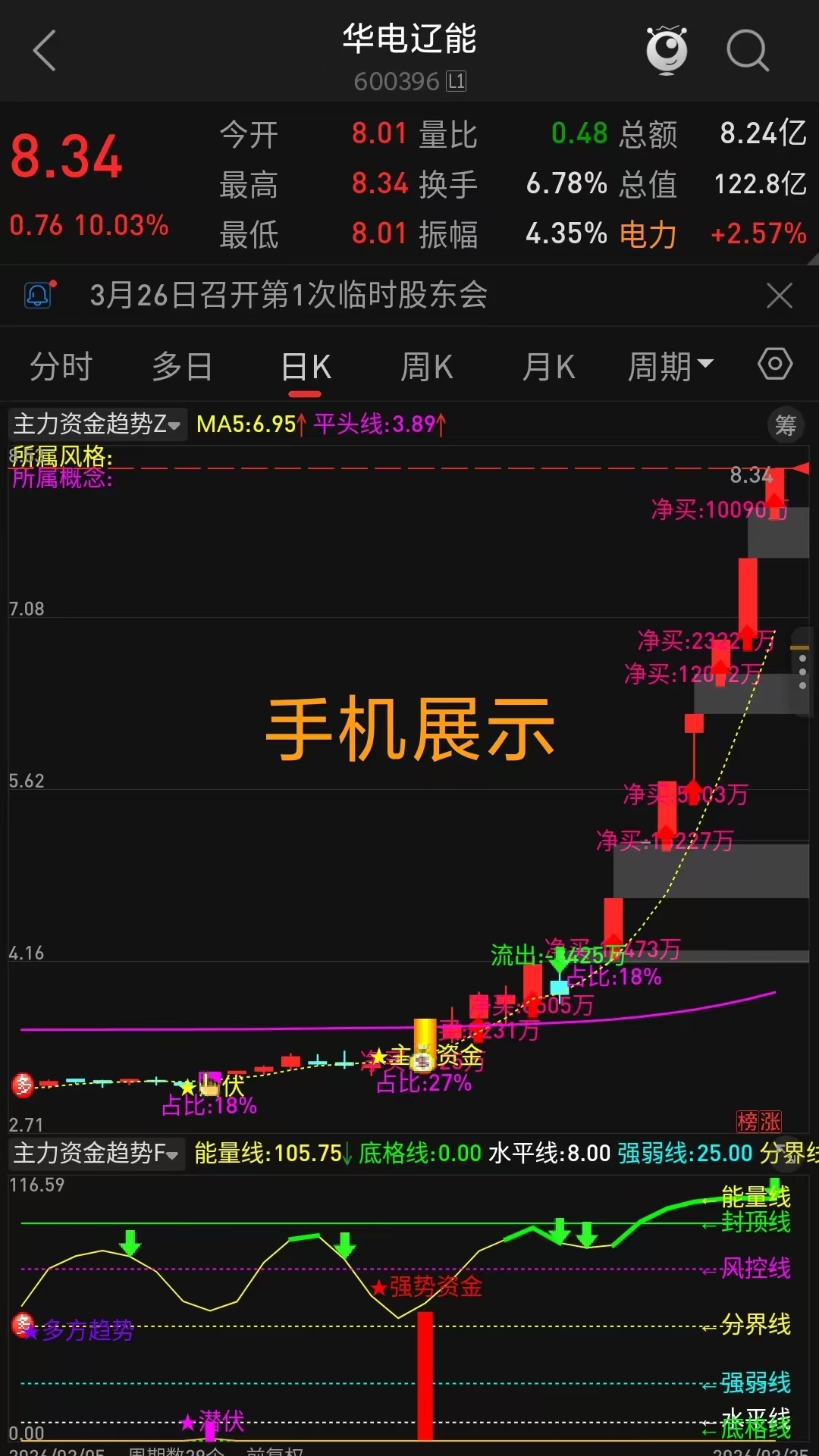
Task: Select the 日K chart tab
Action: pos(306,368)
